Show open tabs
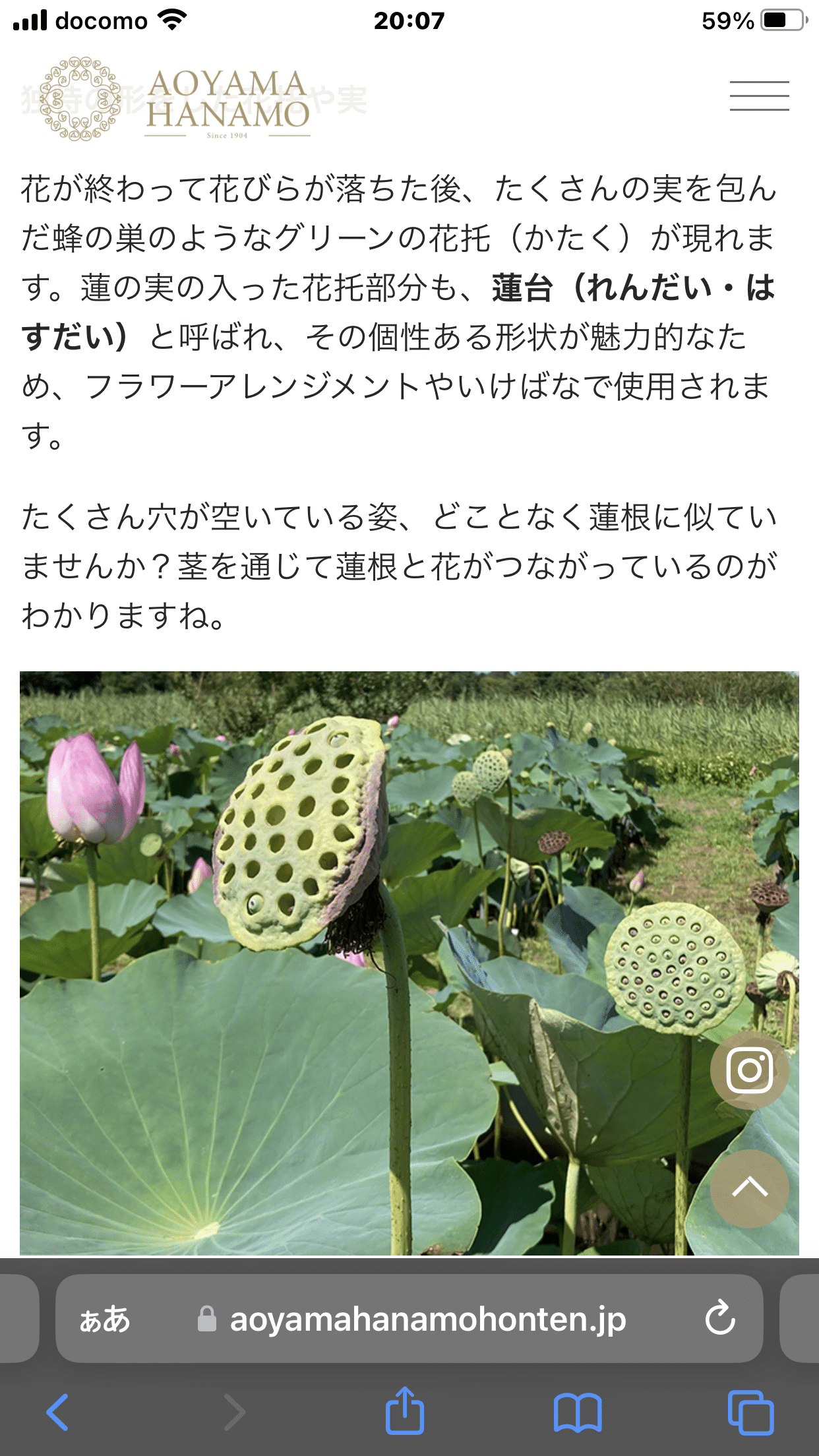Viewport: 819px width, 1456px height. pyautogui.click(x=750, y=1412)
